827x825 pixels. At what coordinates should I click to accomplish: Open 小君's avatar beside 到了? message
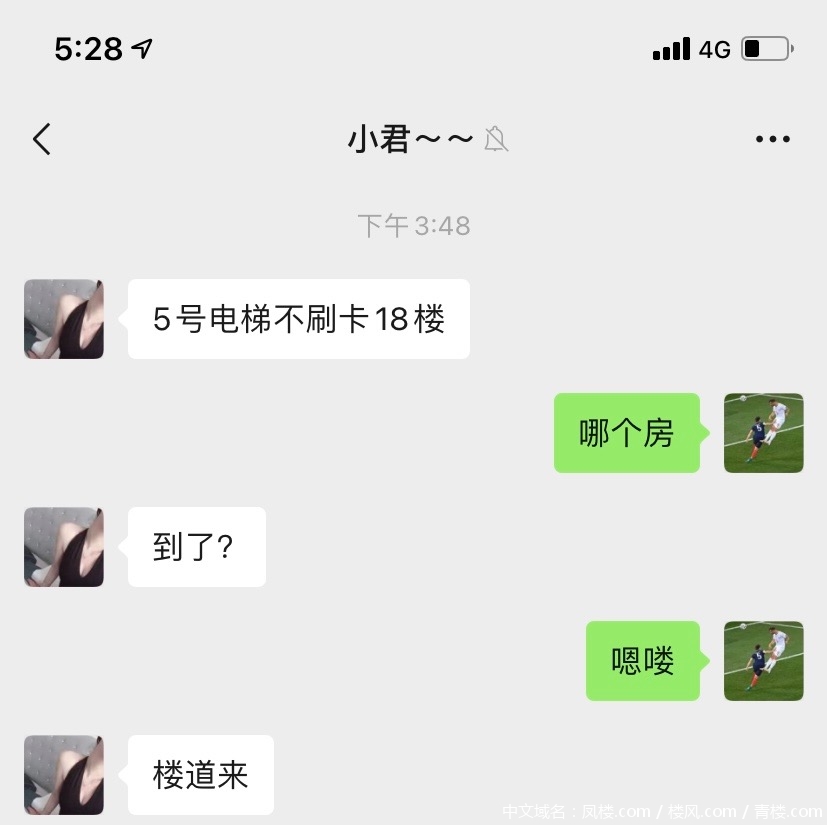point(64,547)
